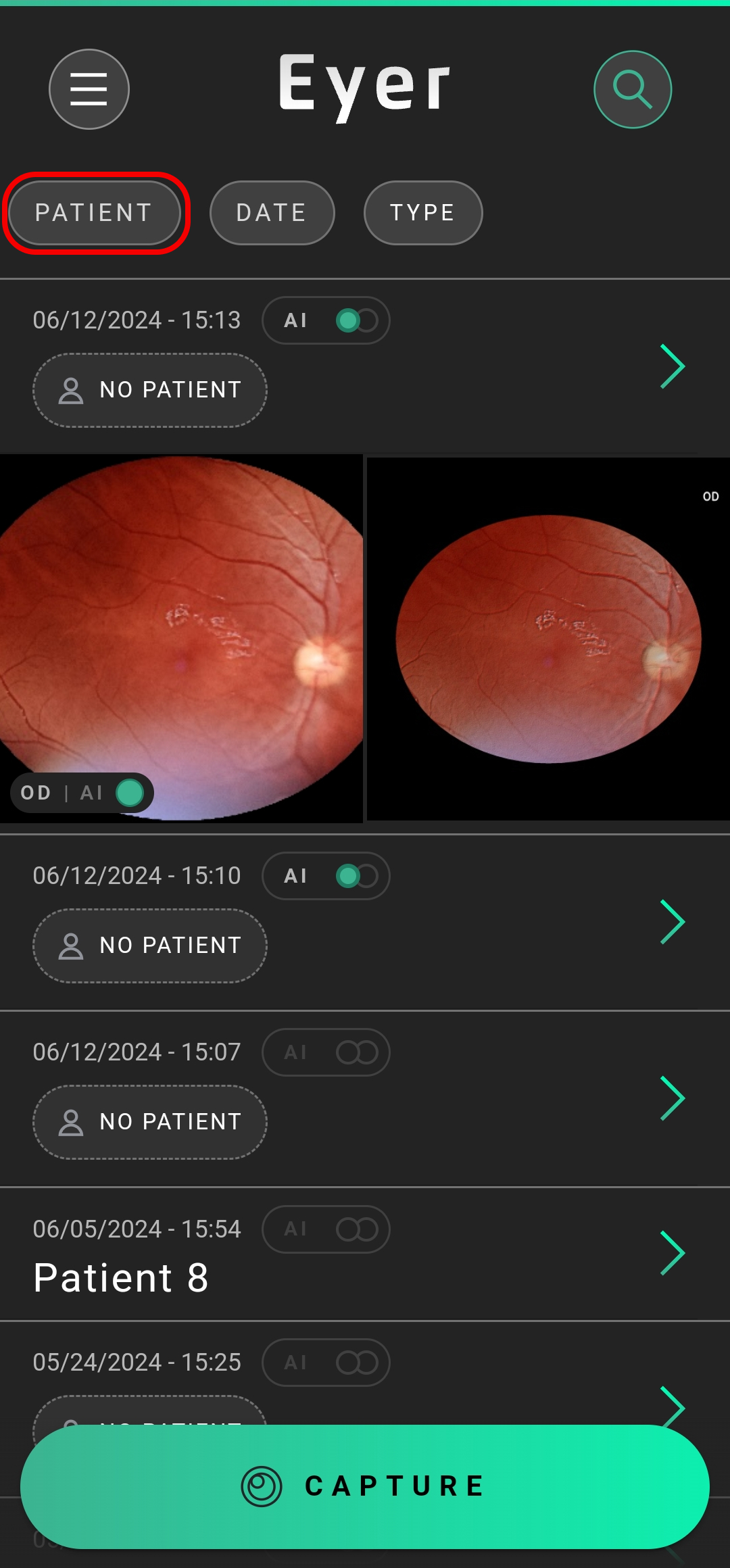Open the hamburger menu
Image resolution: width=730 pixels, height=1568 pixels.
[x=89, y=89]
